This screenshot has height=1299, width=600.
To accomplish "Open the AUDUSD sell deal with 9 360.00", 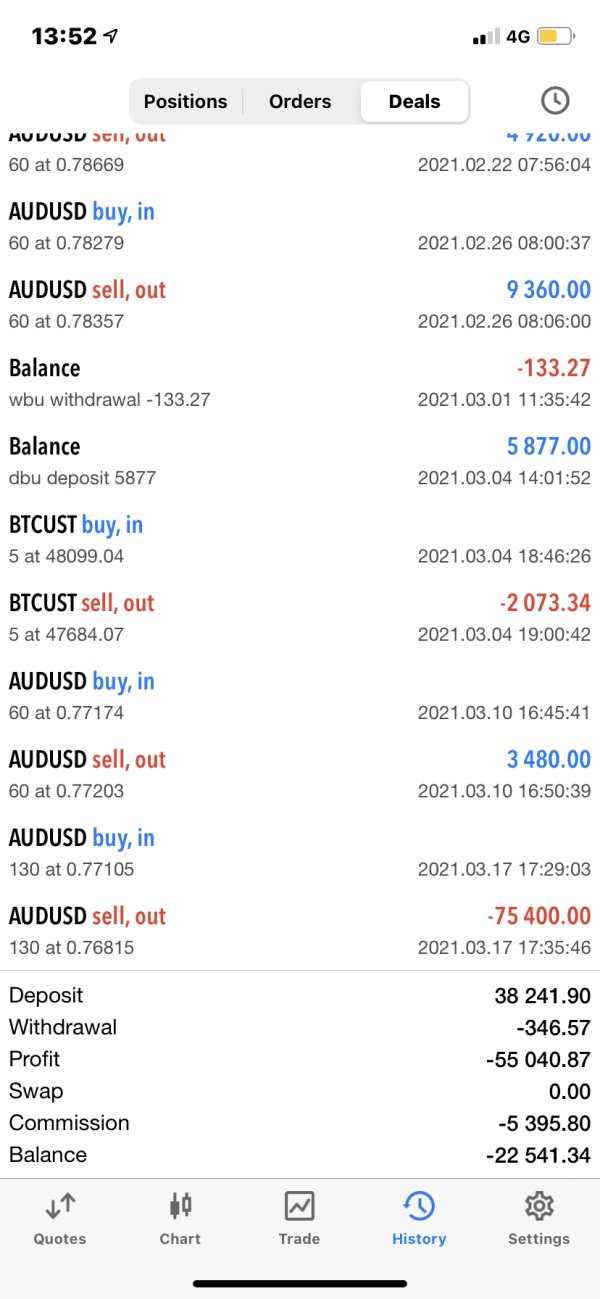I will point(300,304).
